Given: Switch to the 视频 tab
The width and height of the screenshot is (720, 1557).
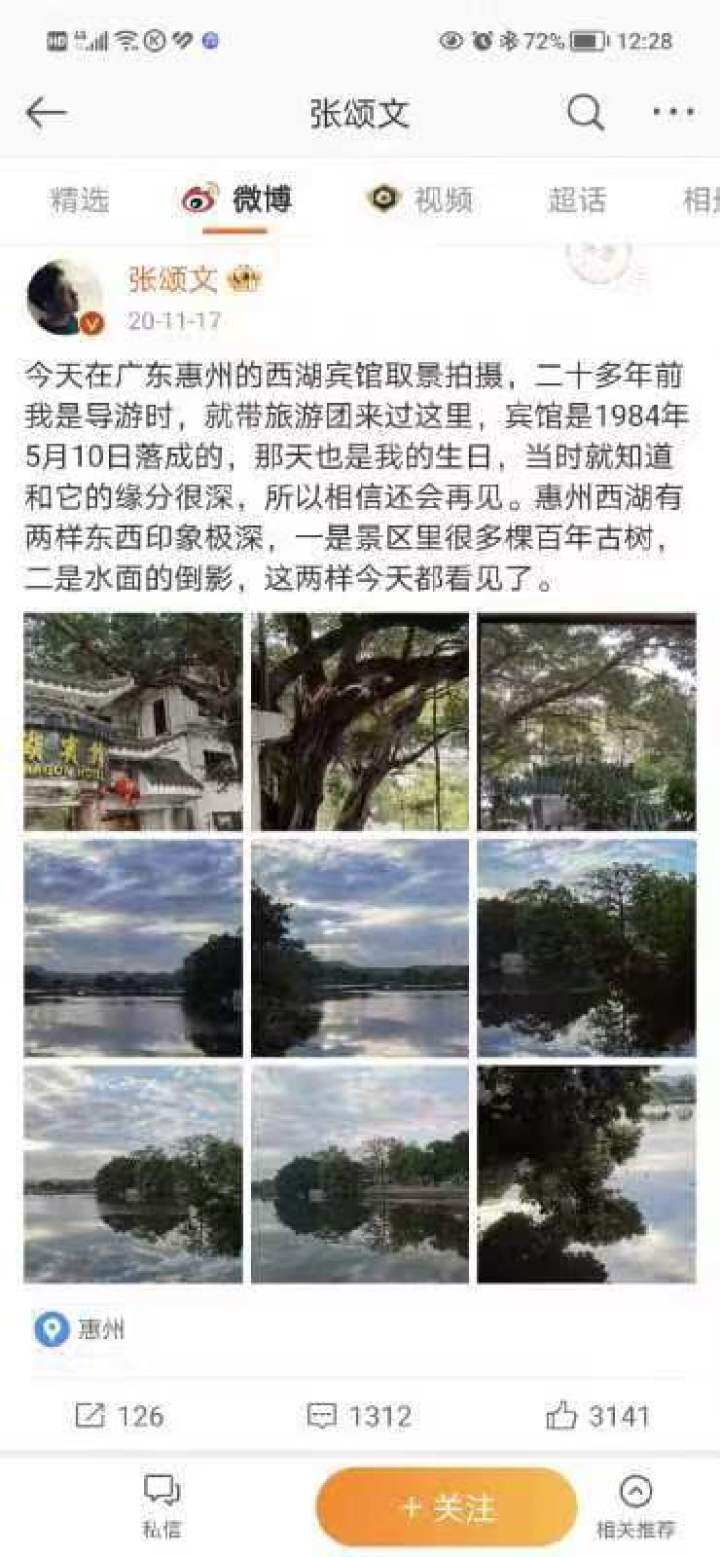Looking at the screenshot, I should [x=420, y=200].
